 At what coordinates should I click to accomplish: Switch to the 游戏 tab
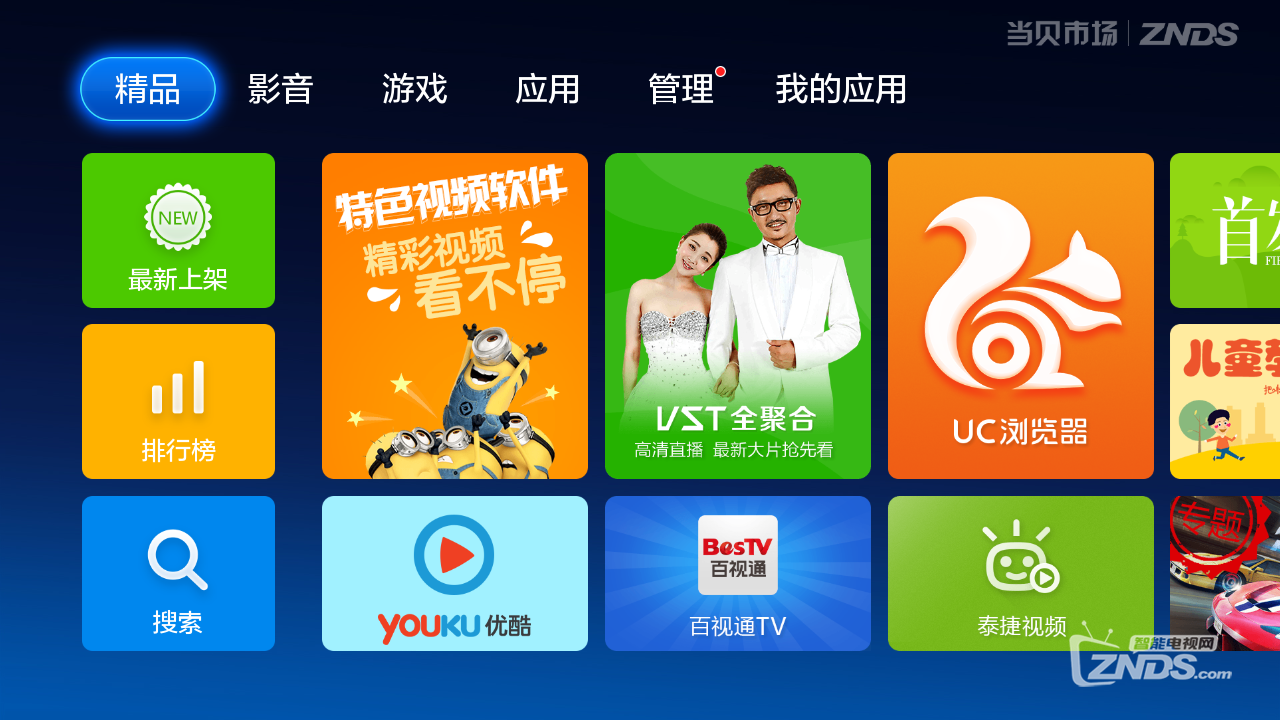[414, 89]
